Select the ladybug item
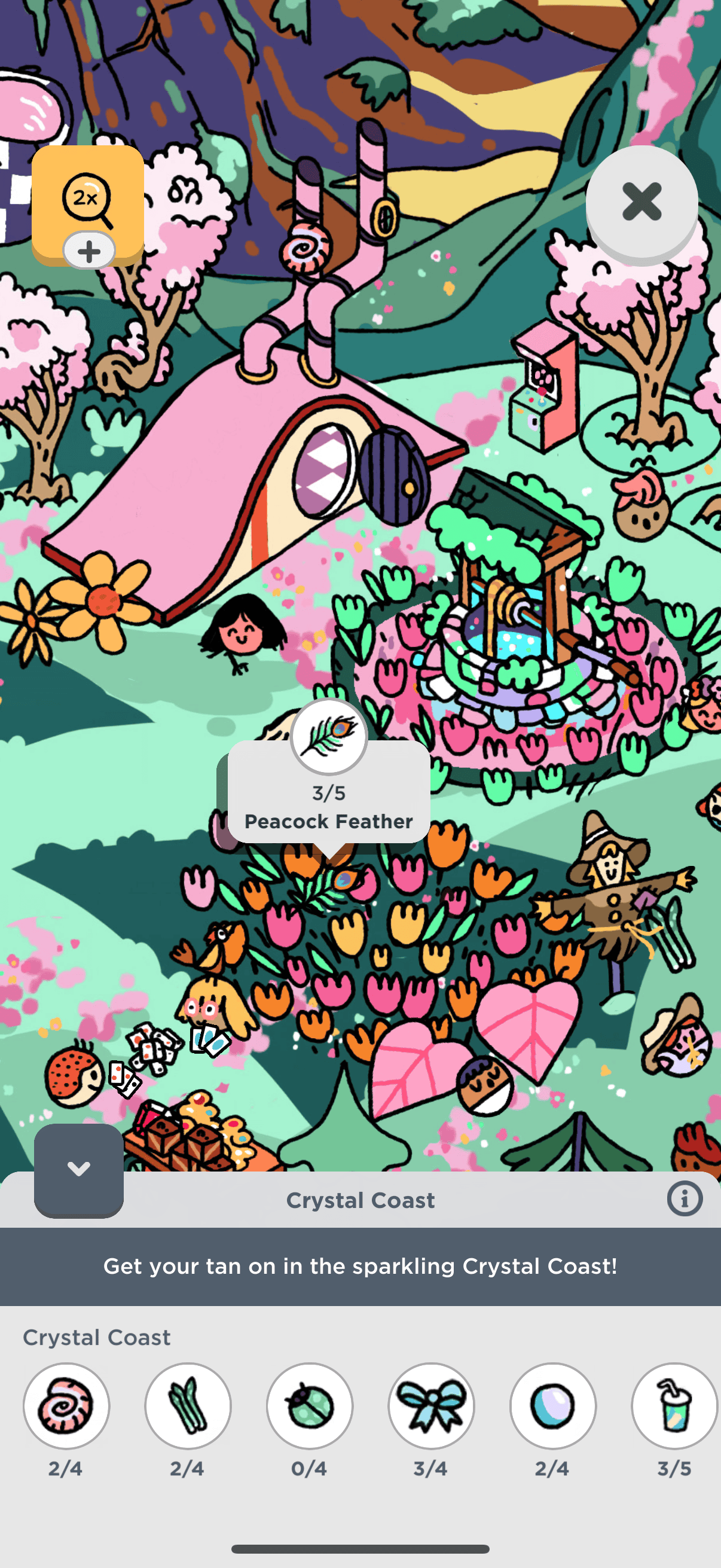 pos(310,1405)
